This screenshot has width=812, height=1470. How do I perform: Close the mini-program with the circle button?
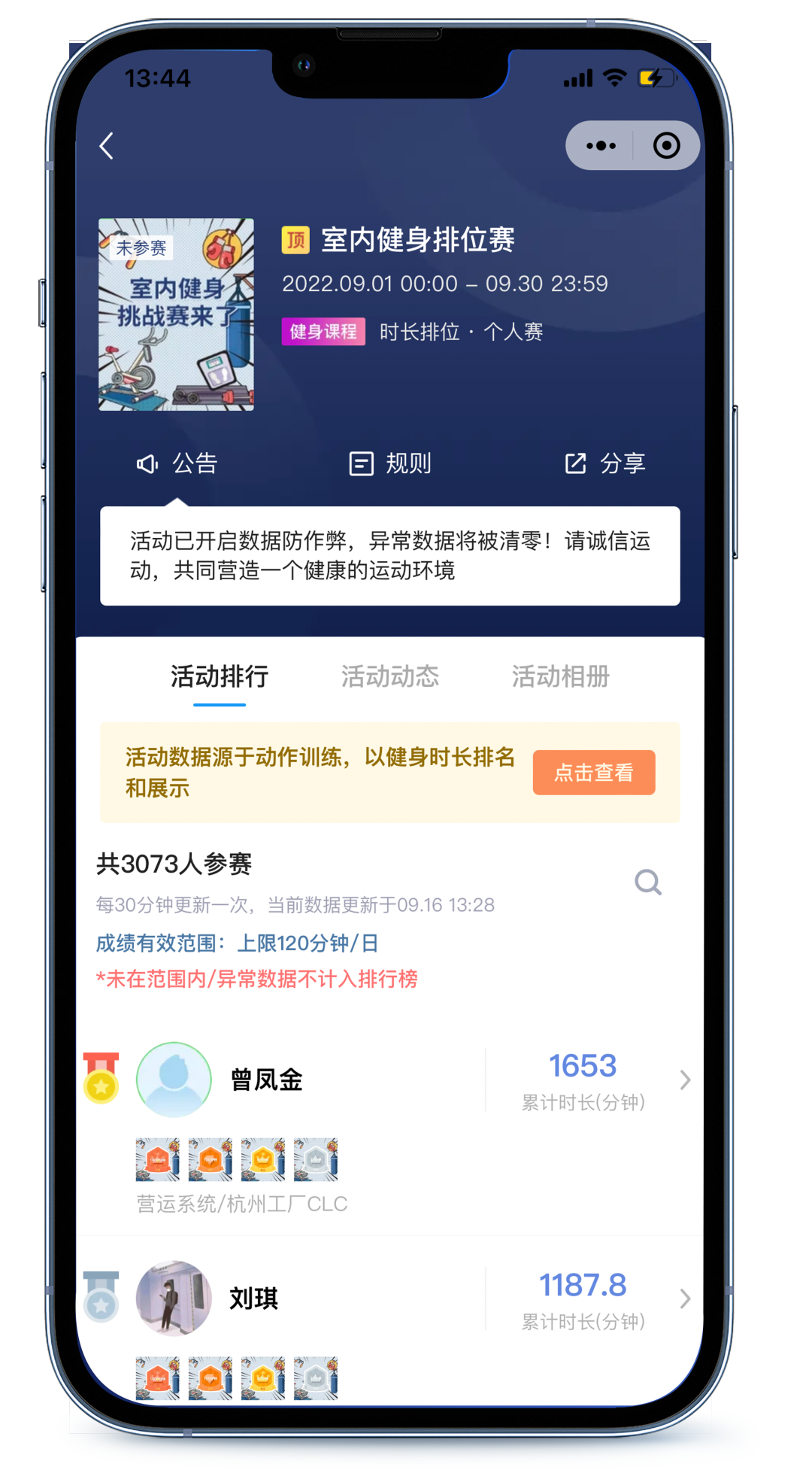point(666,146)
